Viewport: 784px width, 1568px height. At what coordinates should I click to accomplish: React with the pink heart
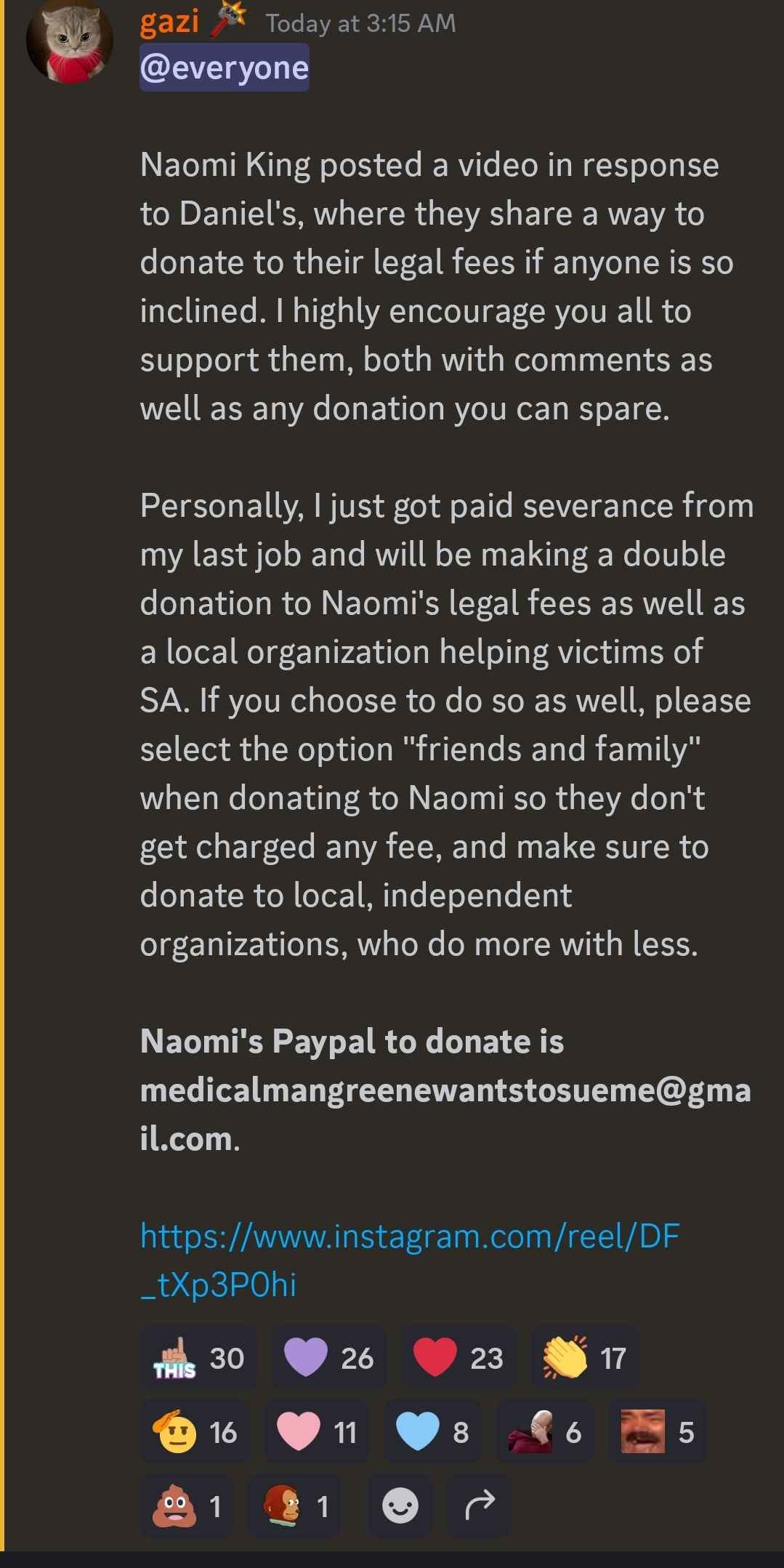tap(317, 1432)
